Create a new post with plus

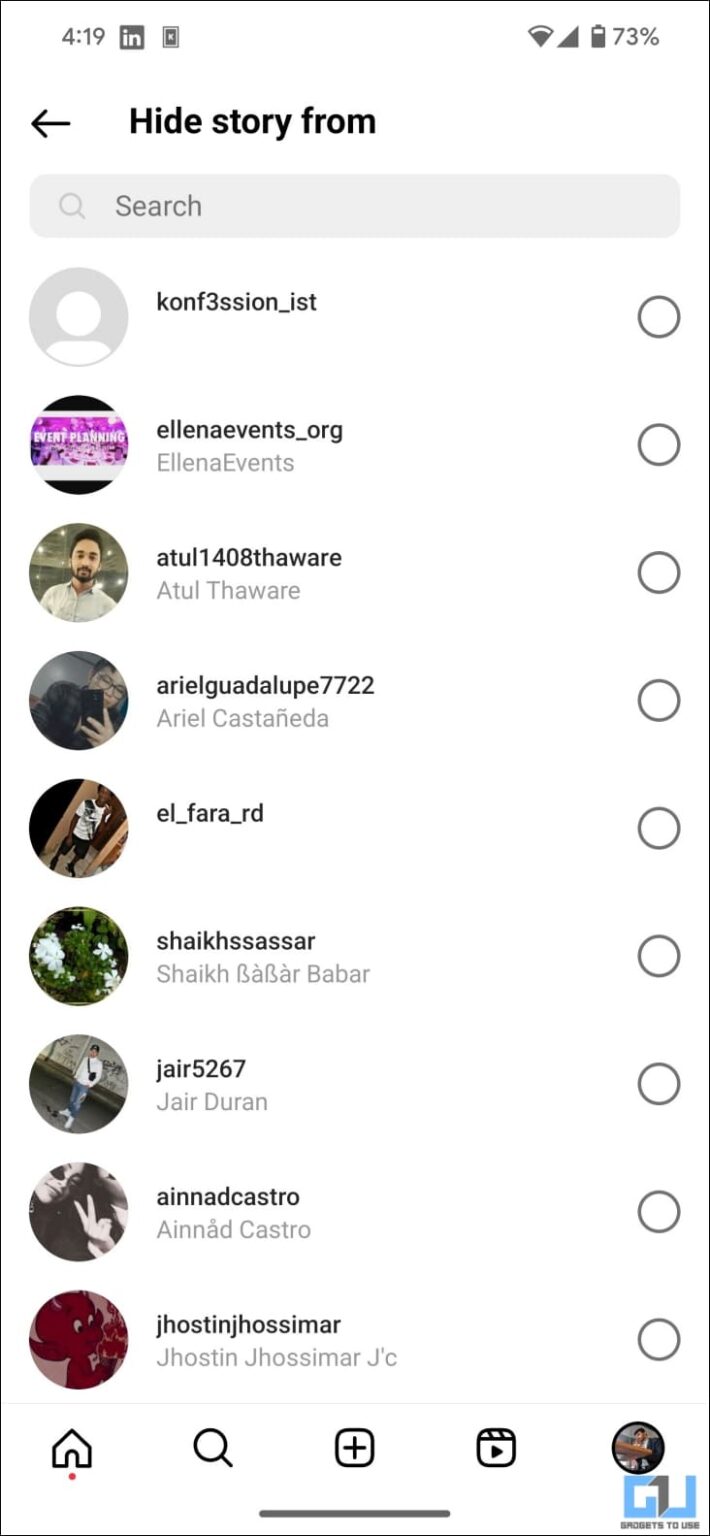pos(355,1447)
